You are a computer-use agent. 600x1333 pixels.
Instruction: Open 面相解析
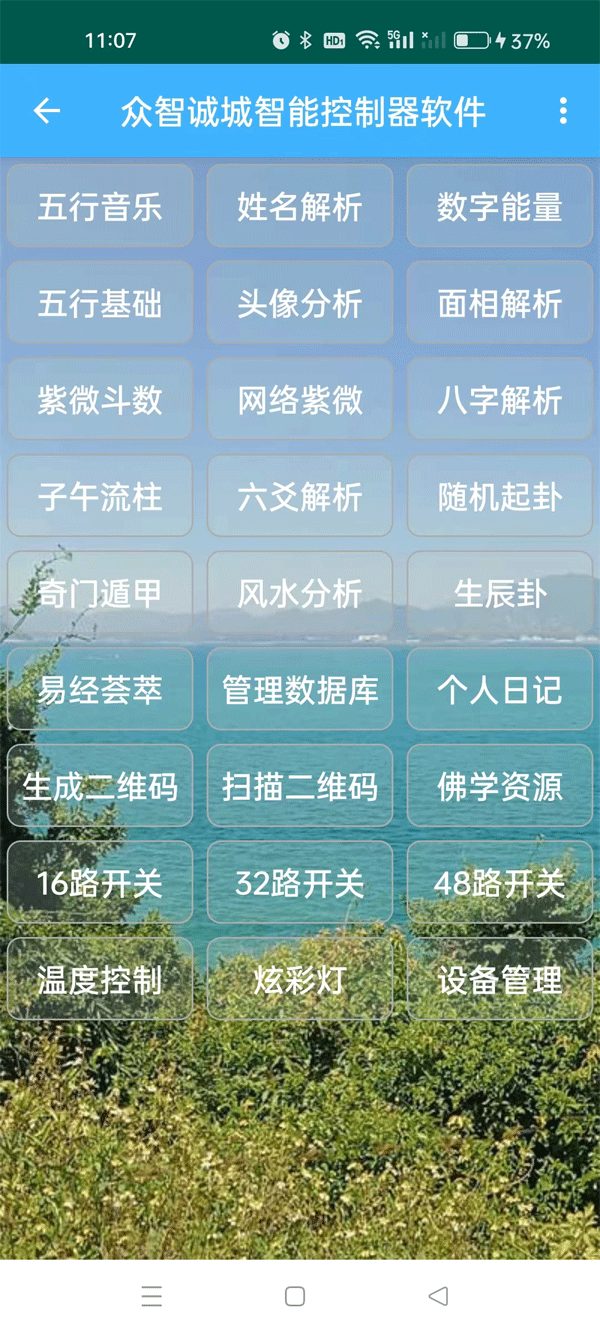click(500, 304)
